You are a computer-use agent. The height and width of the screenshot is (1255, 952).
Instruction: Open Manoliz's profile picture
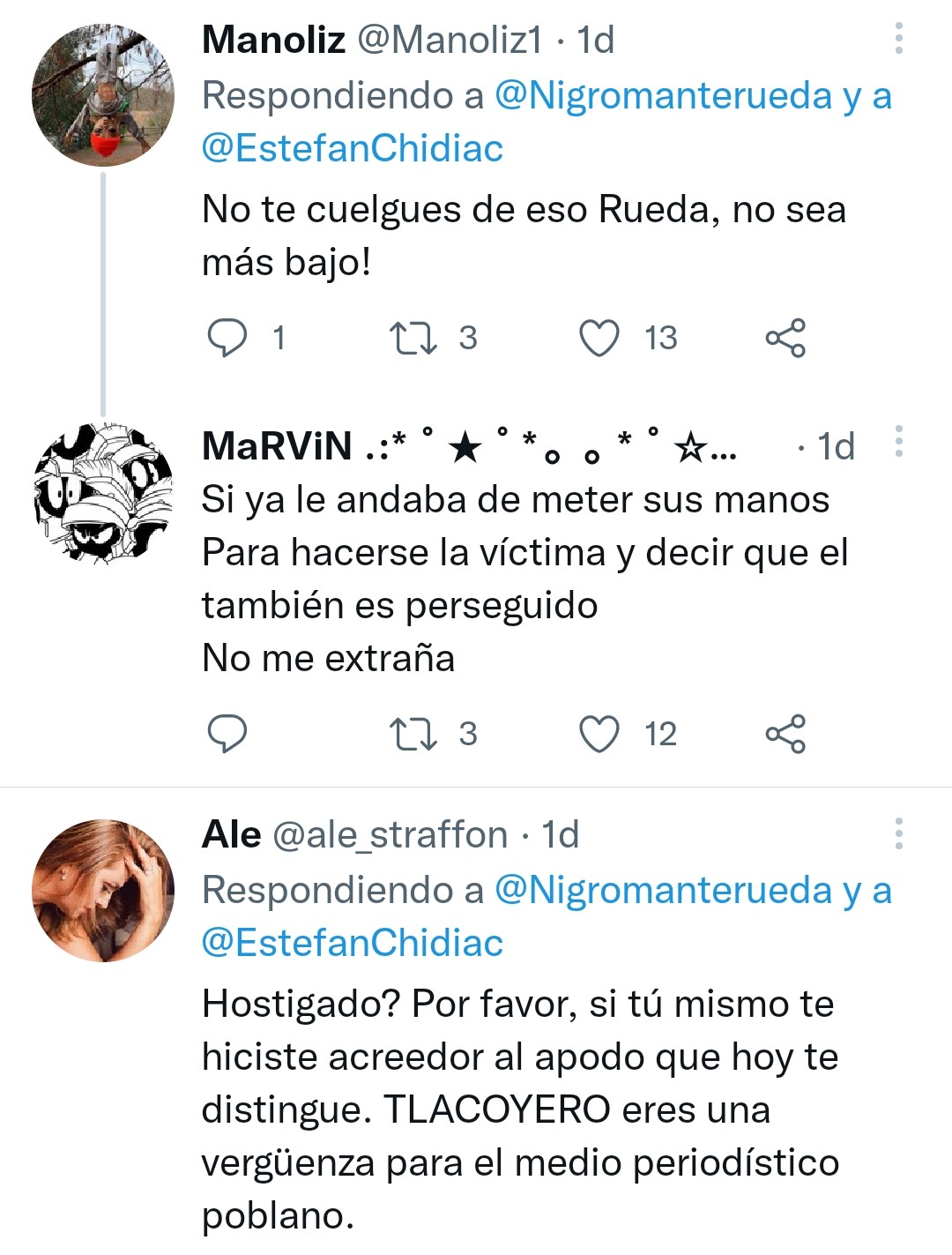(103, 96)
